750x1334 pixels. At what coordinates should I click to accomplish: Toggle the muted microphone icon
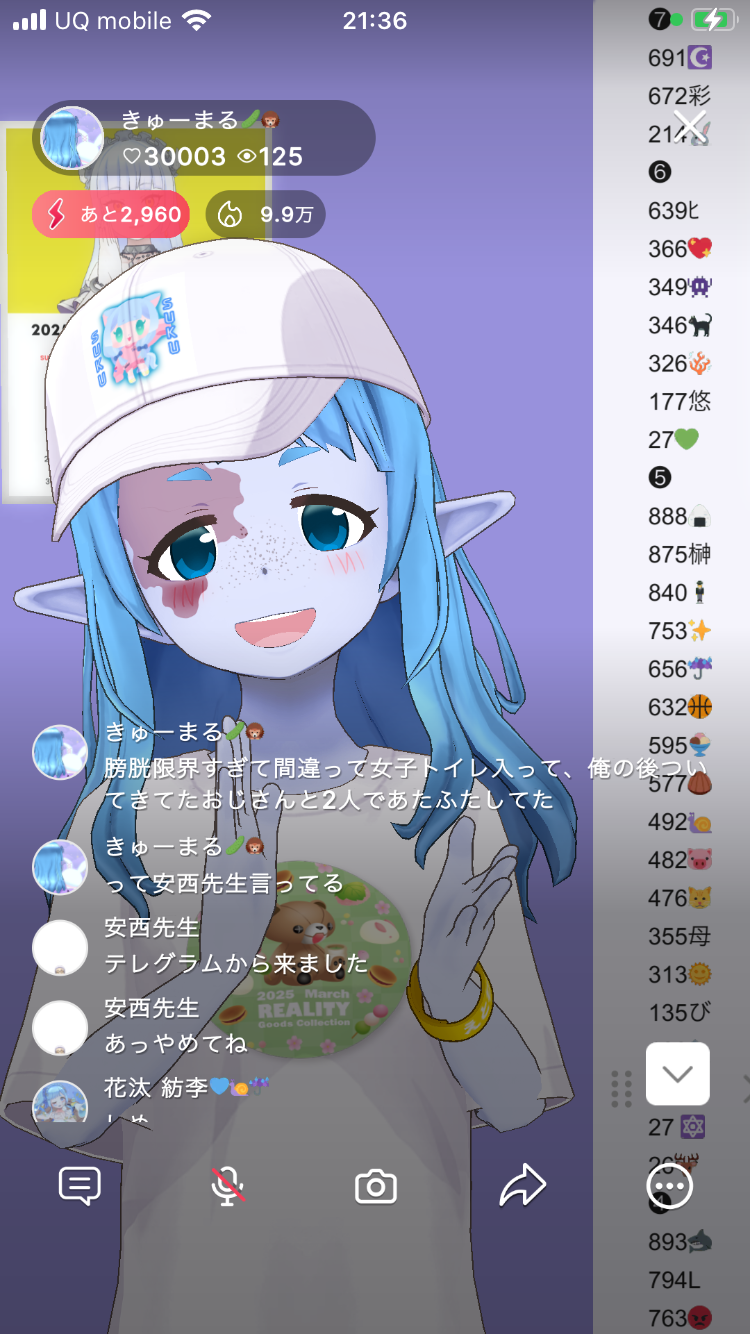pos(228,1187)
